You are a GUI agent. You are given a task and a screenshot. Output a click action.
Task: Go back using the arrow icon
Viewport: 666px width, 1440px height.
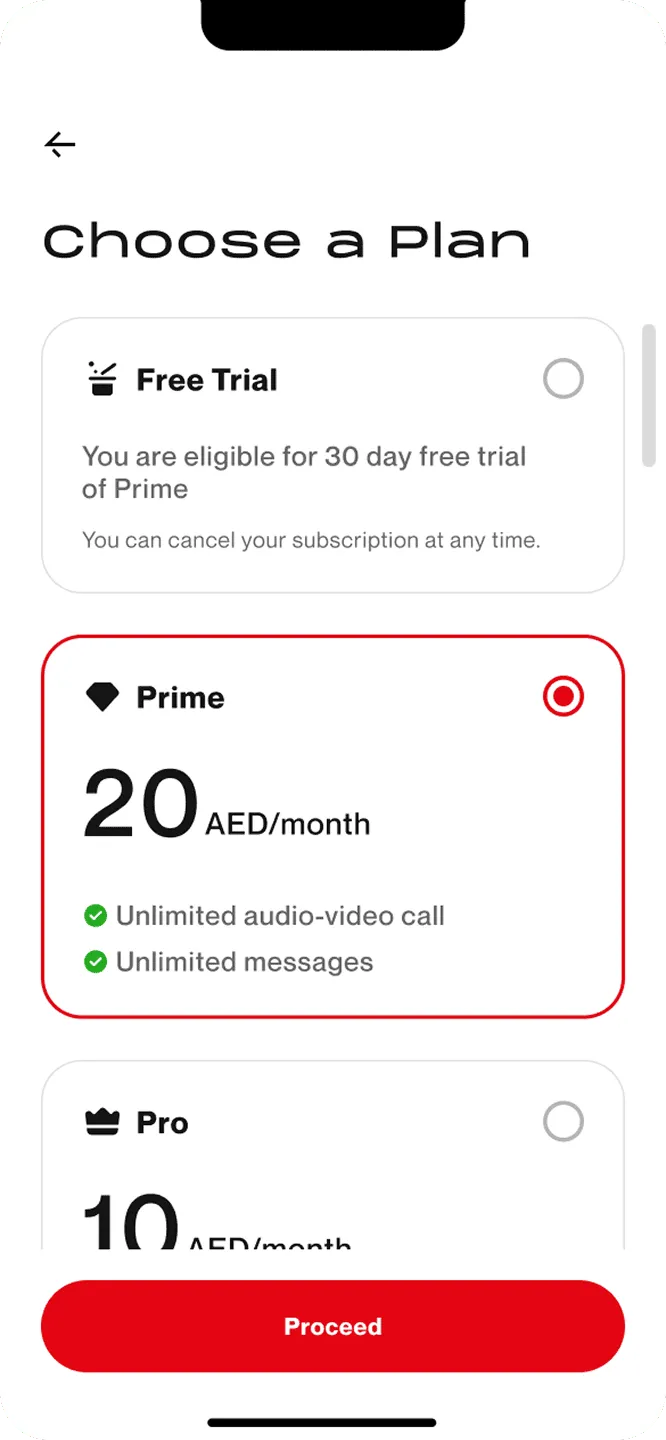click(60, 145)
